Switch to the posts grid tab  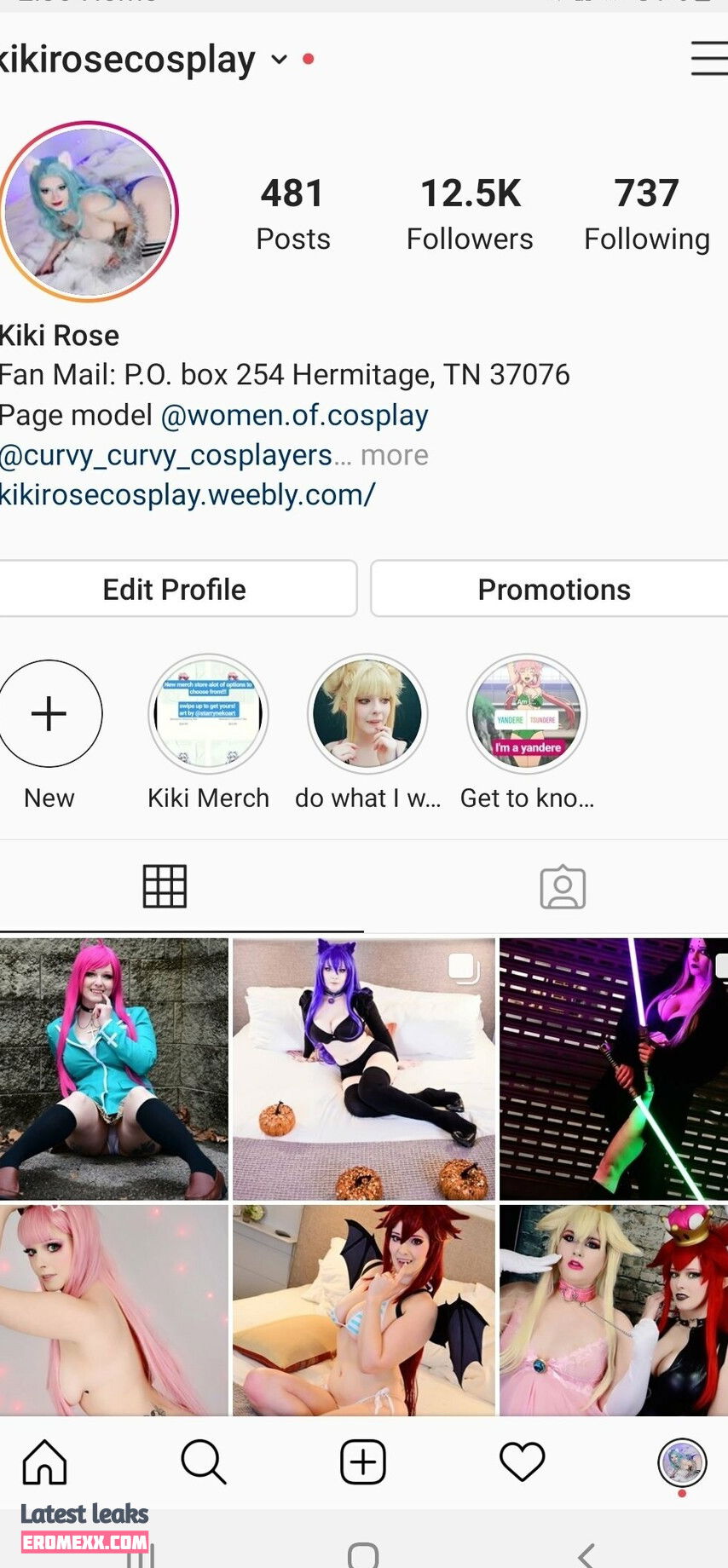coord(165,886)
